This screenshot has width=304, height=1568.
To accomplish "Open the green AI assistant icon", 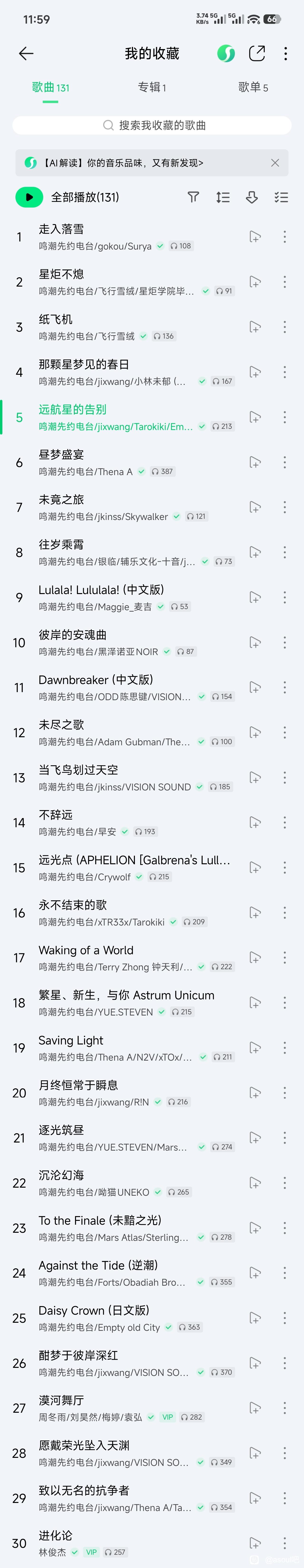I will point(226,54).
